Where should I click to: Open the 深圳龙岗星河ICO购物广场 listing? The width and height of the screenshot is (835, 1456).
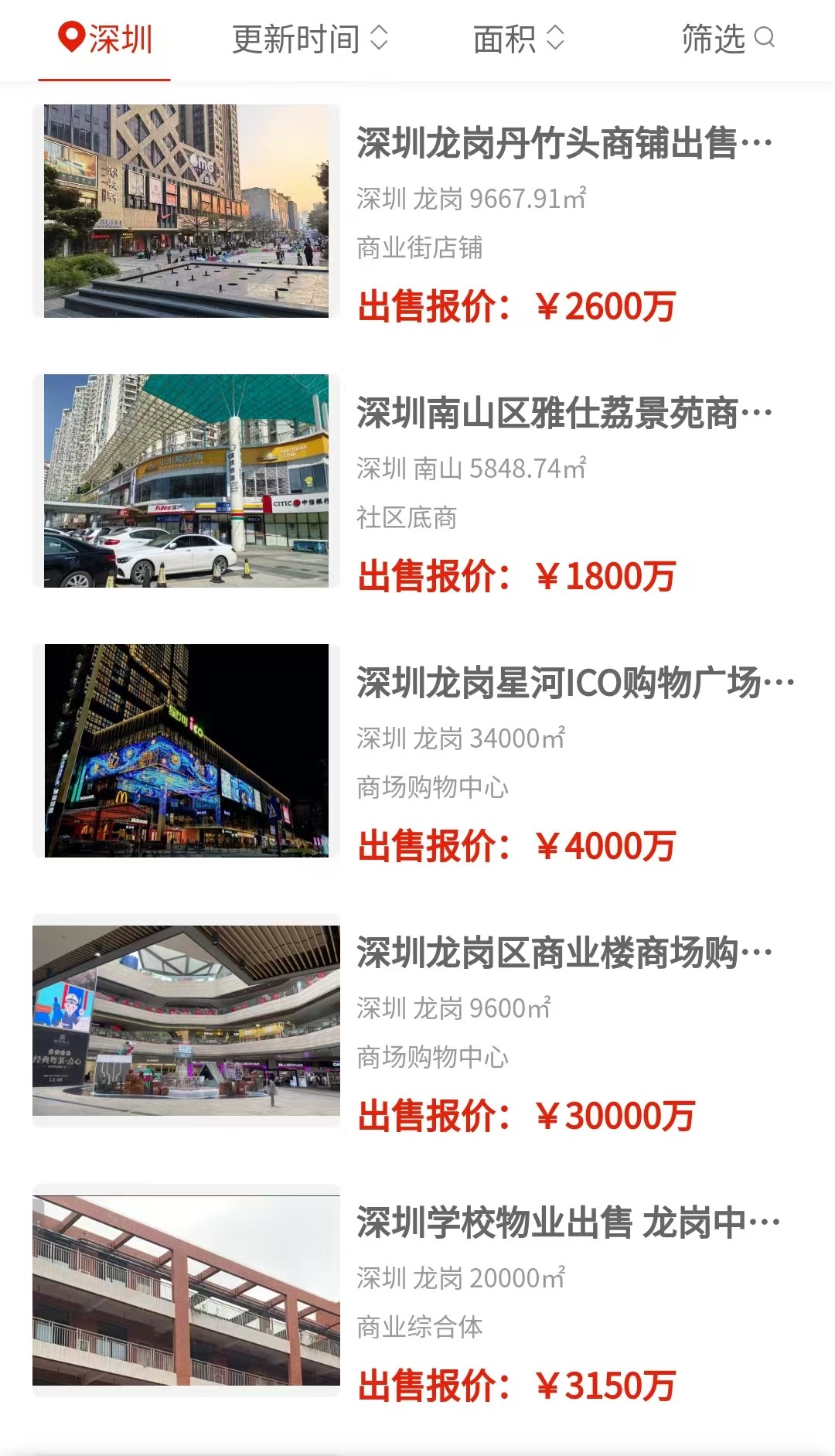[417, 751]
